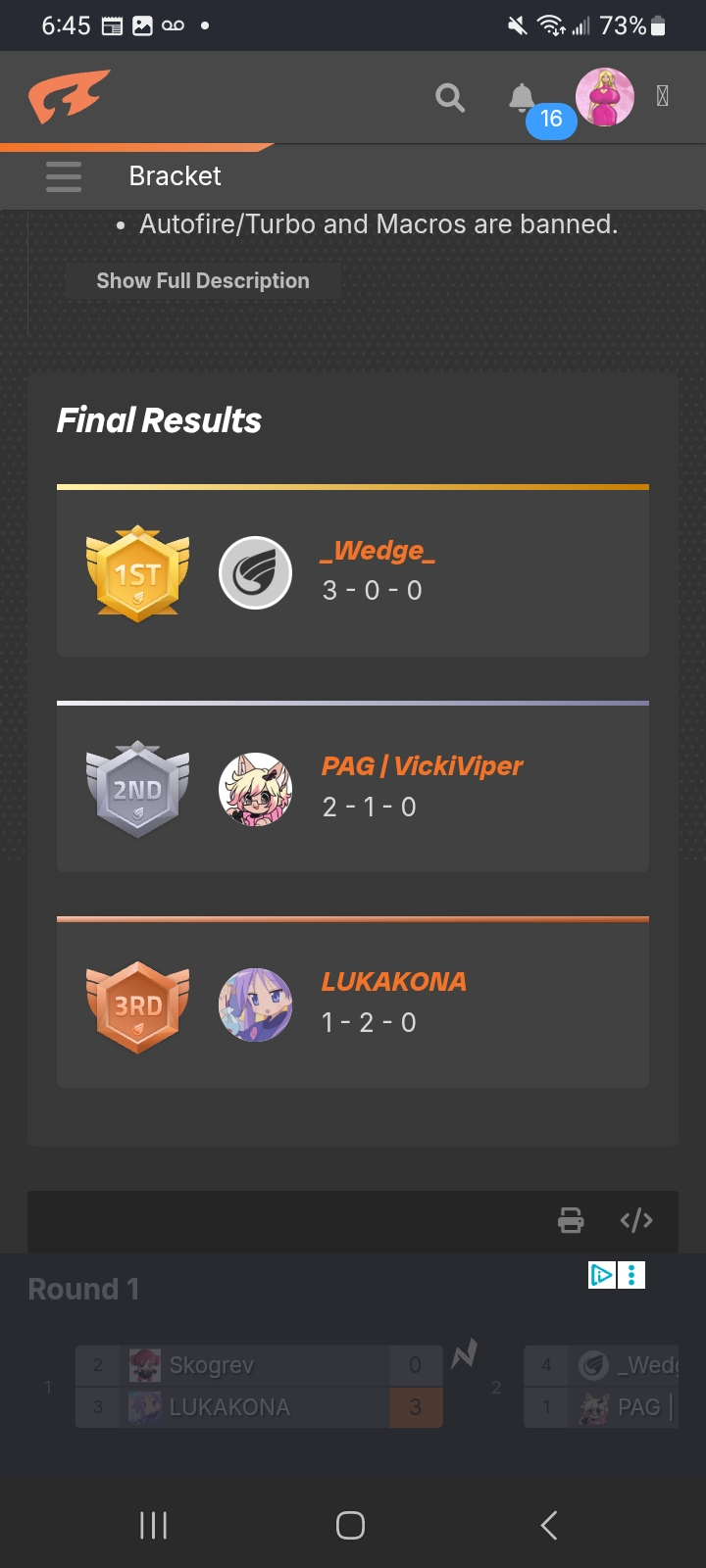Get the bracket embed code

(x=636, y=1220)
